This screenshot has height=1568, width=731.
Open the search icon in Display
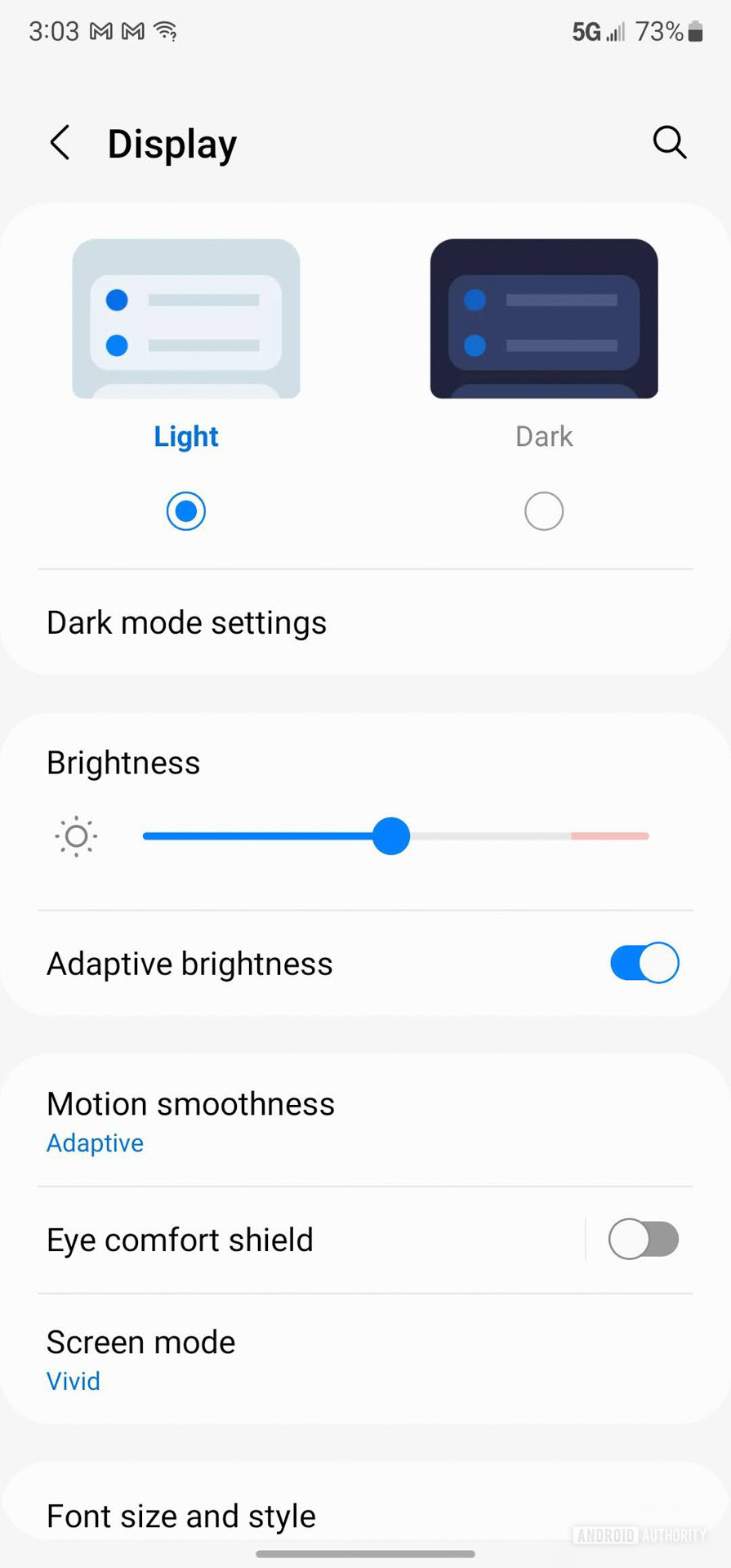tap(669, 143)
